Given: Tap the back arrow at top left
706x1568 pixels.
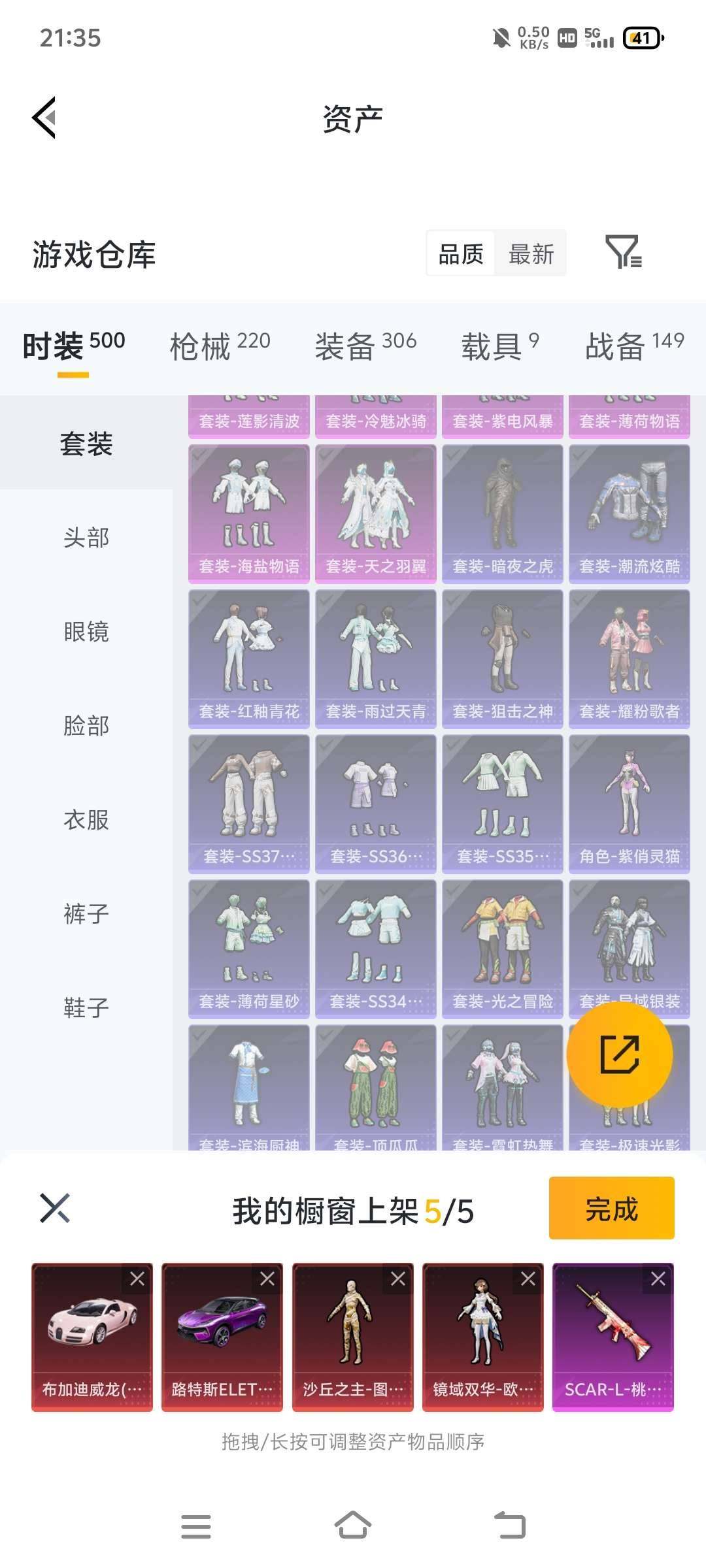Looking at the screenshot, I should tap(44, 116).
